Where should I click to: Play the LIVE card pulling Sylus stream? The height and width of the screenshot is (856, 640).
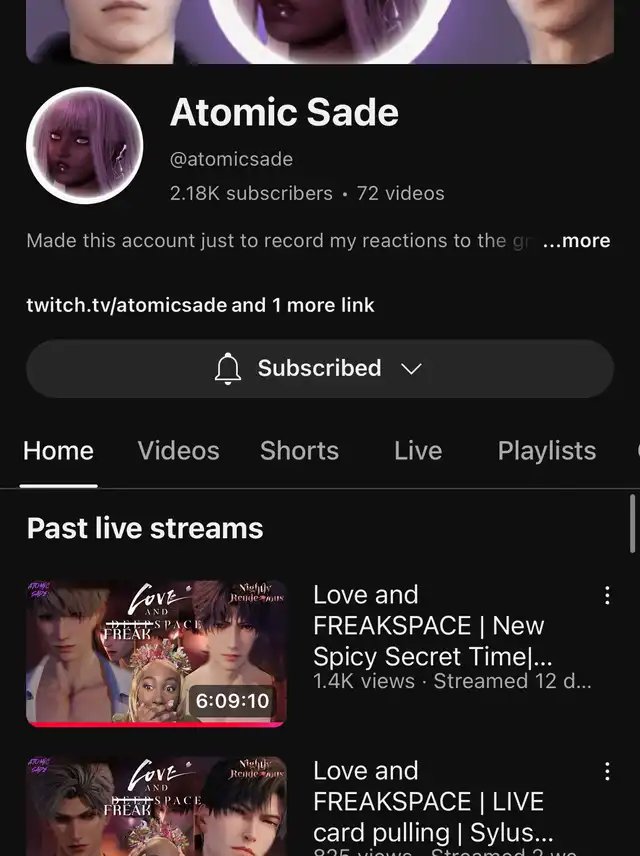(156, 806)
